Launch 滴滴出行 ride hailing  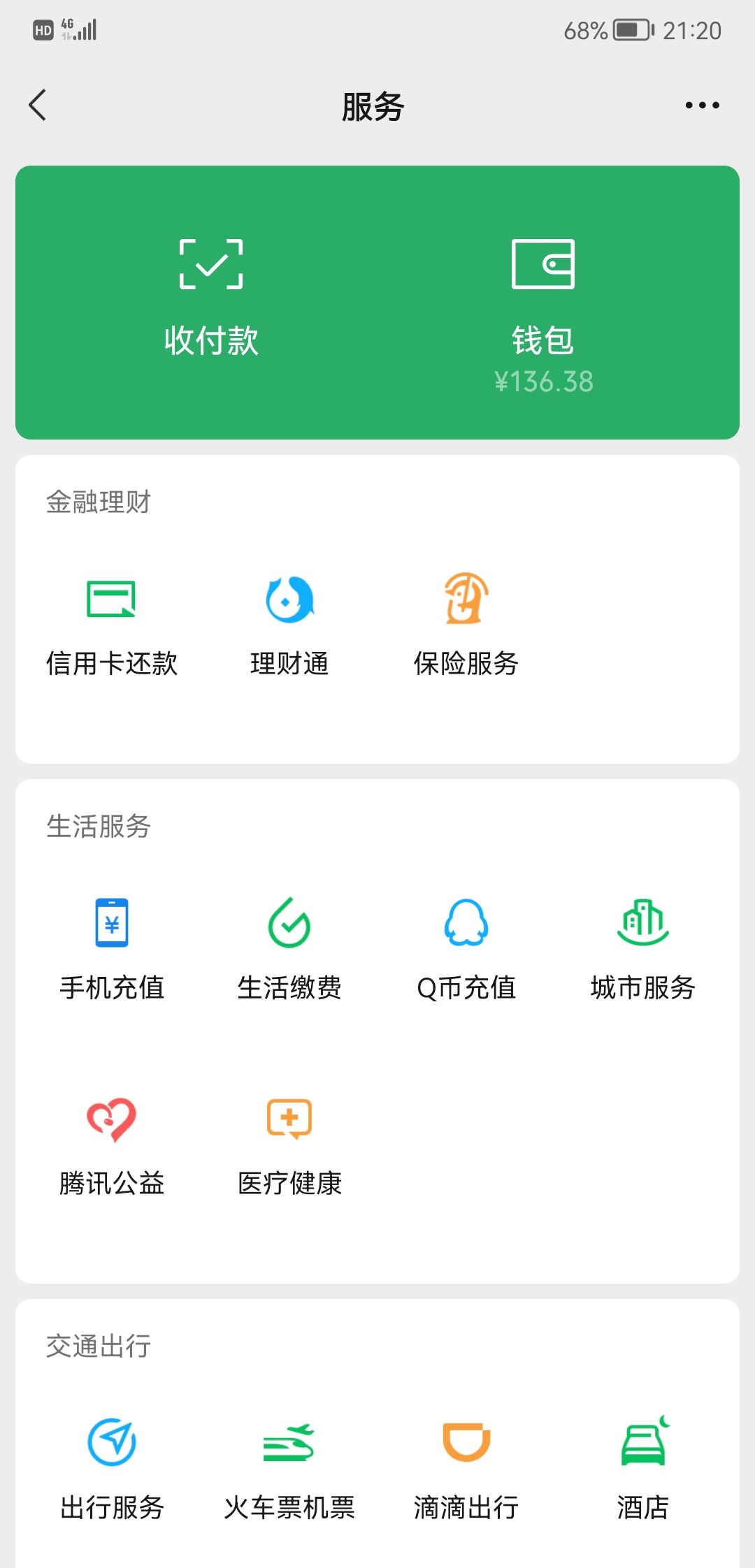[x=466, y=1467]
